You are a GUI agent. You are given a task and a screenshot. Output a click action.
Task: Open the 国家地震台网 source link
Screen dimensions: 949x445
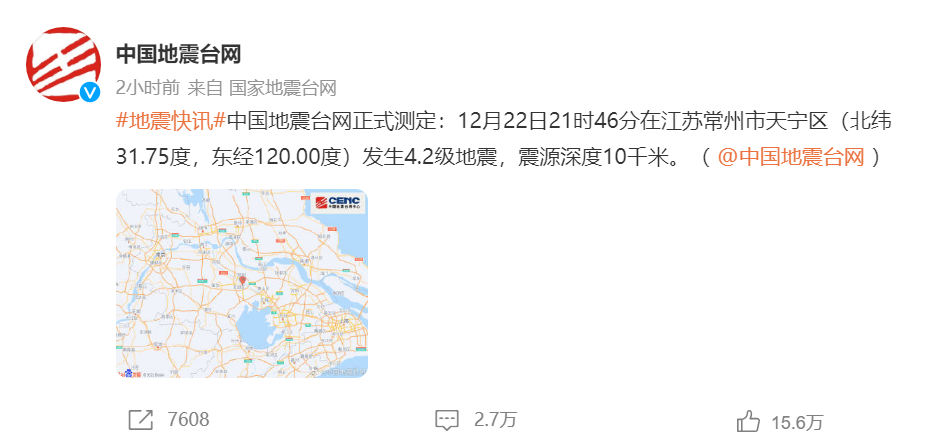click(x=282, y=87)
